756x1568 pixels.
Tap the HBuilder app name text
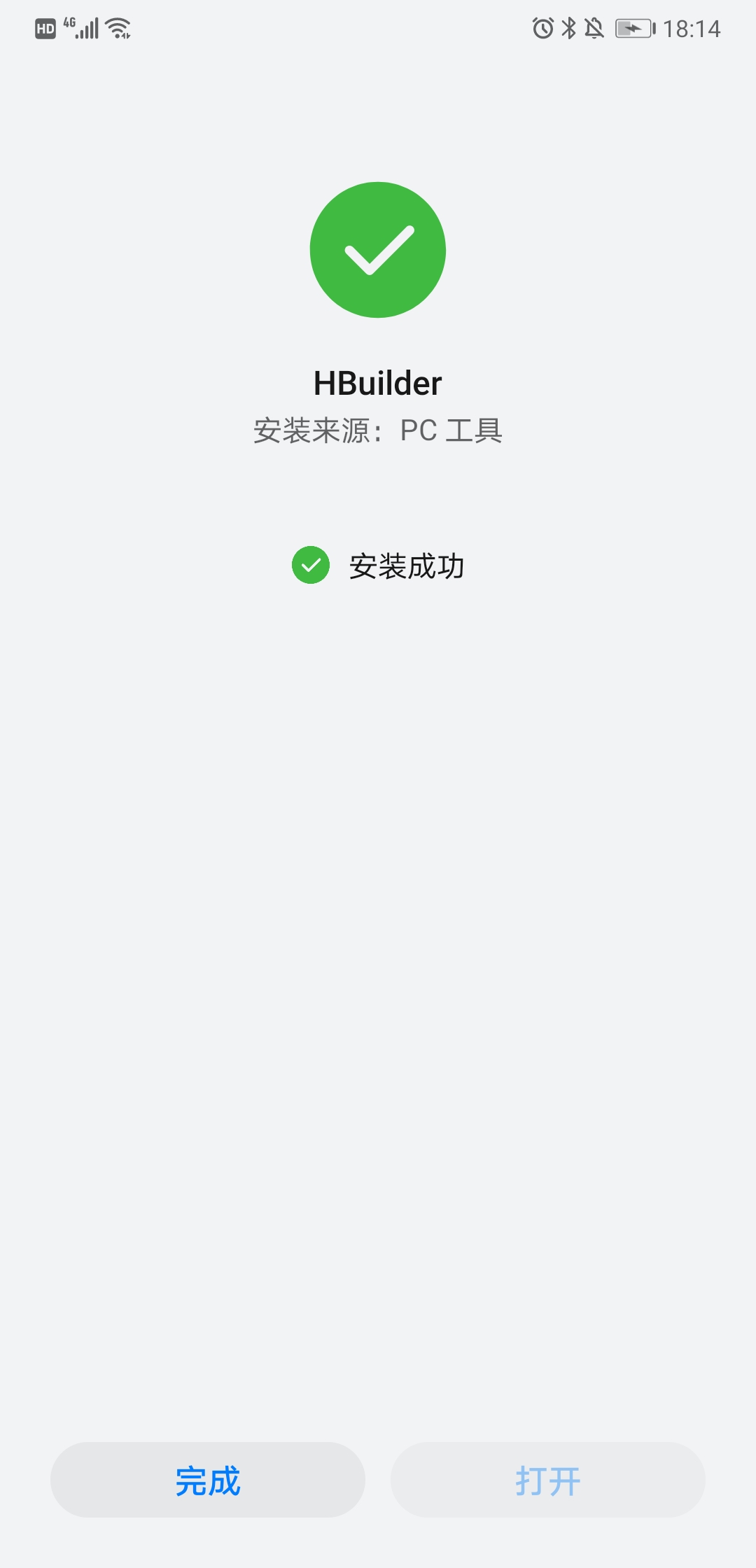(x=378, y=382)
